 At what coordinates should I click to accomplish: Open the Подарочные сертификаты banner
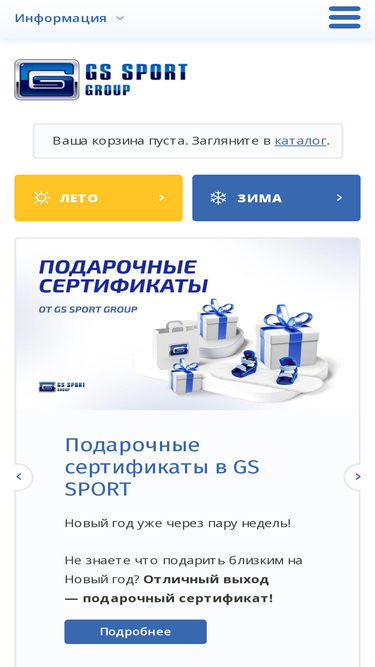tap(188, 324)
